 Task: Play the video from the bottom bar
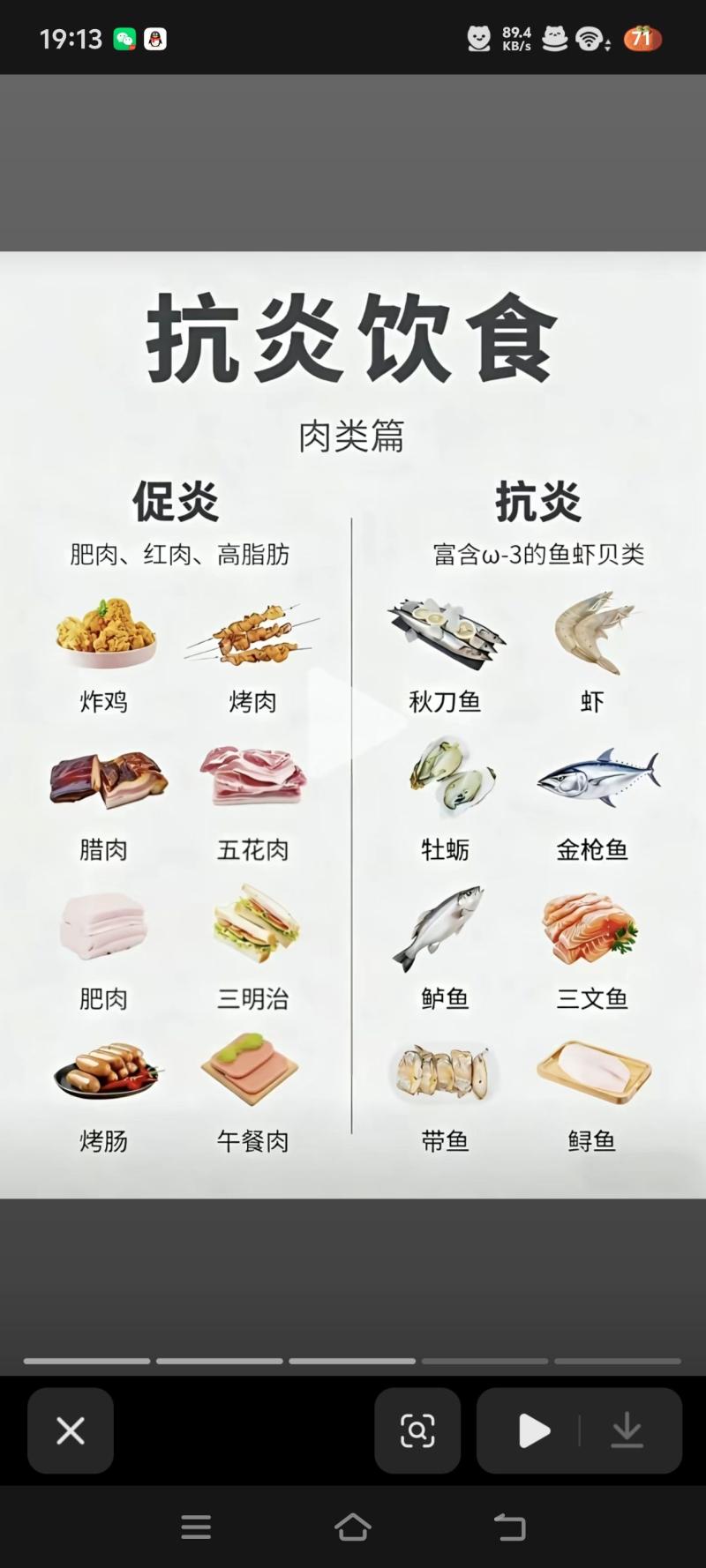click(x=533, y=1430)
